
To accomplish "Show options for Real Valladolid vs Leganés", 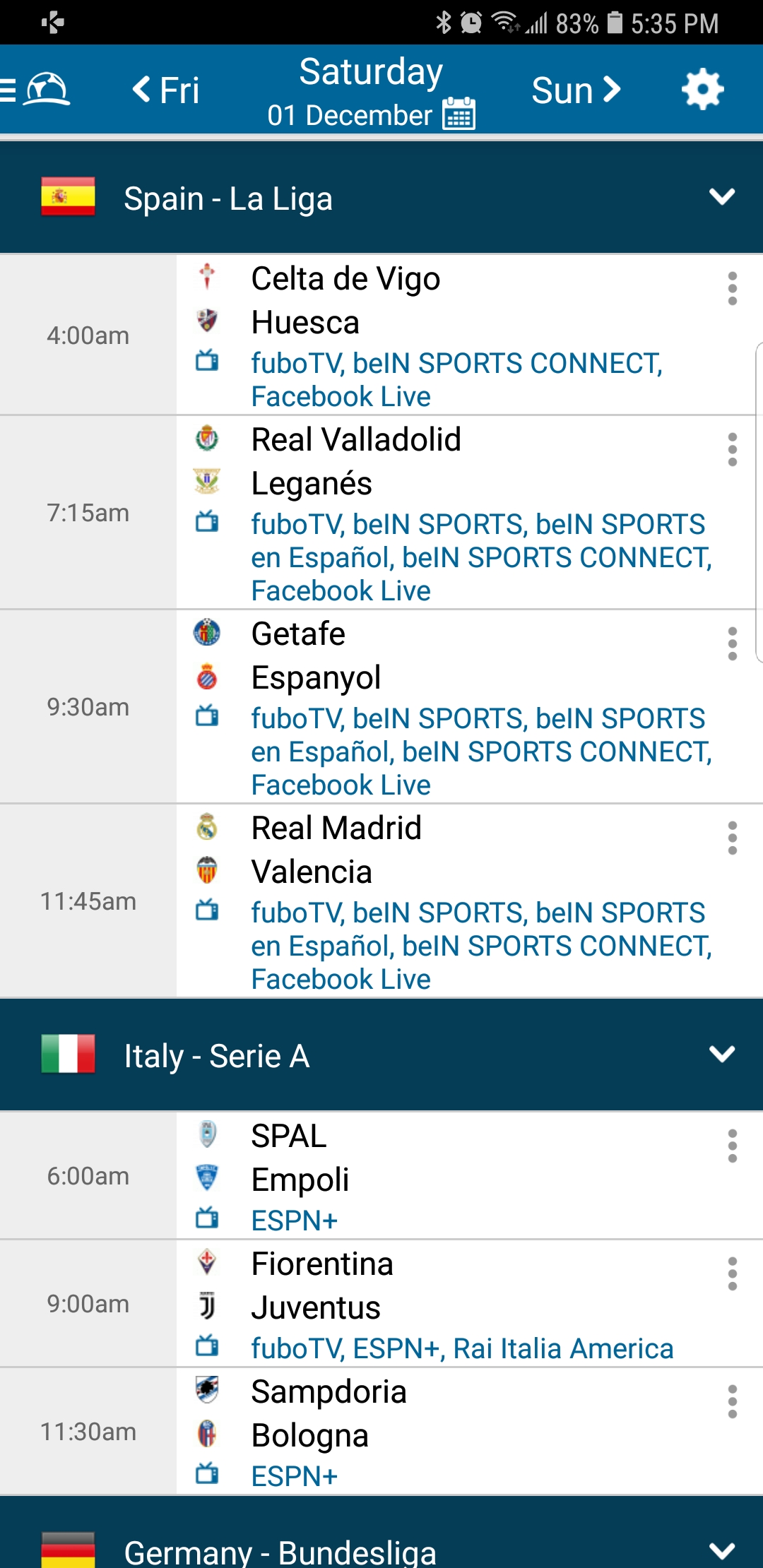I will 733,449.
